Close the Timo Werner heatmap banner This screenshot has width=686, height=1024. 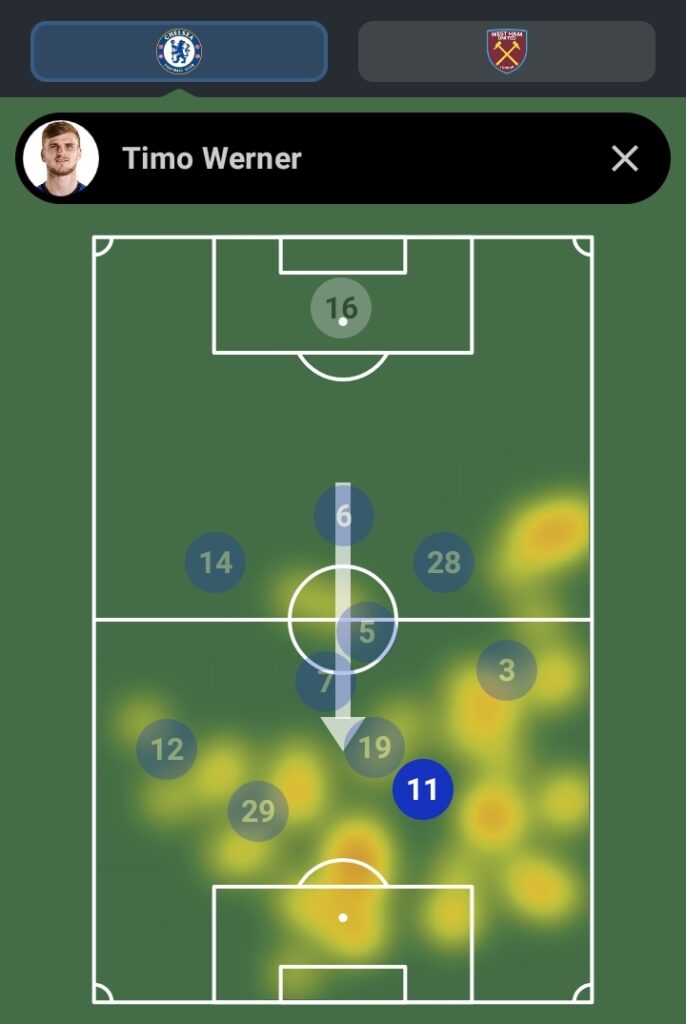point(625,158)
